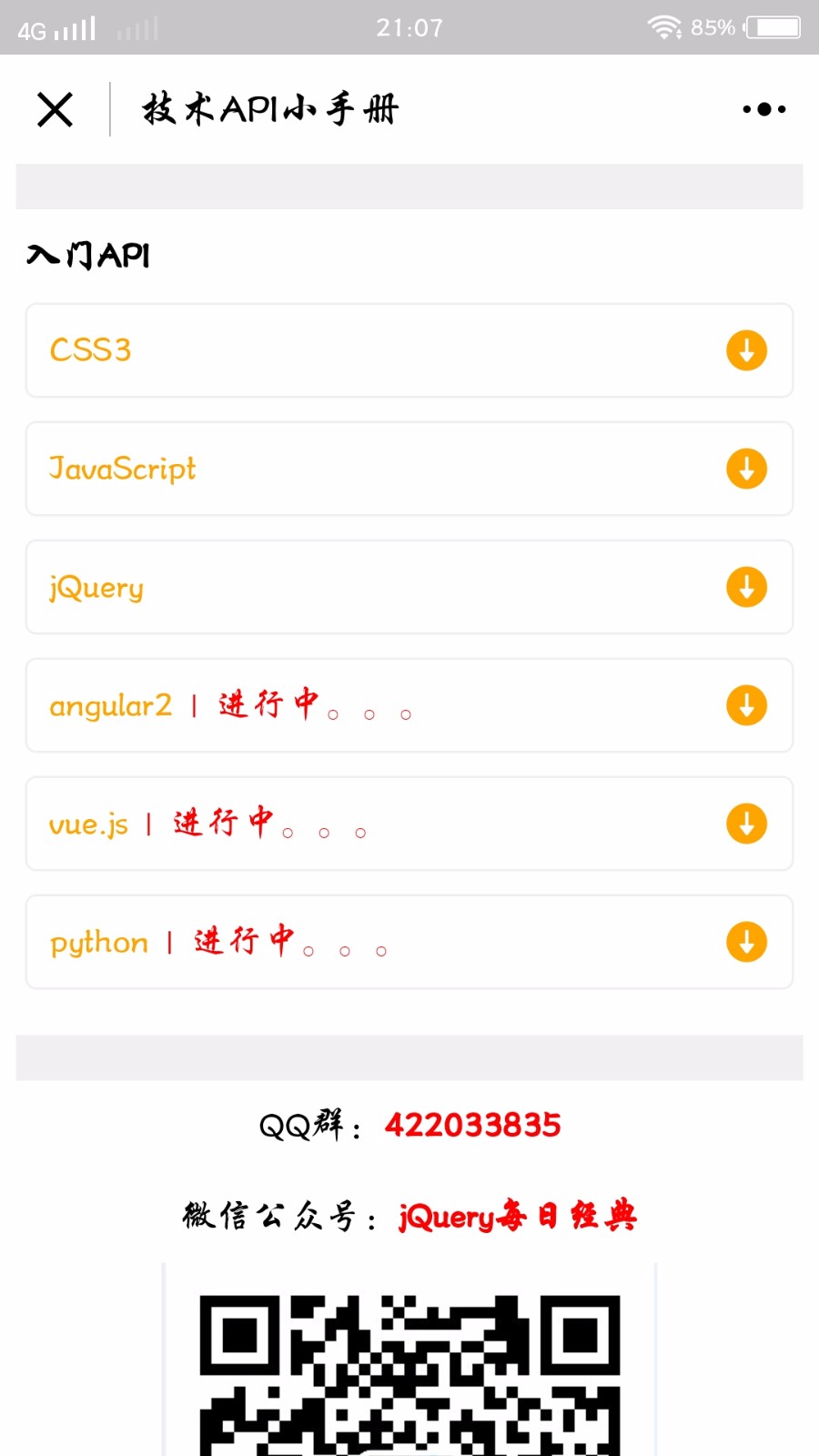Screen dimensions: 819x1456
Task: Open the CSS3 API entry
Action: click(x=409, y=350)
